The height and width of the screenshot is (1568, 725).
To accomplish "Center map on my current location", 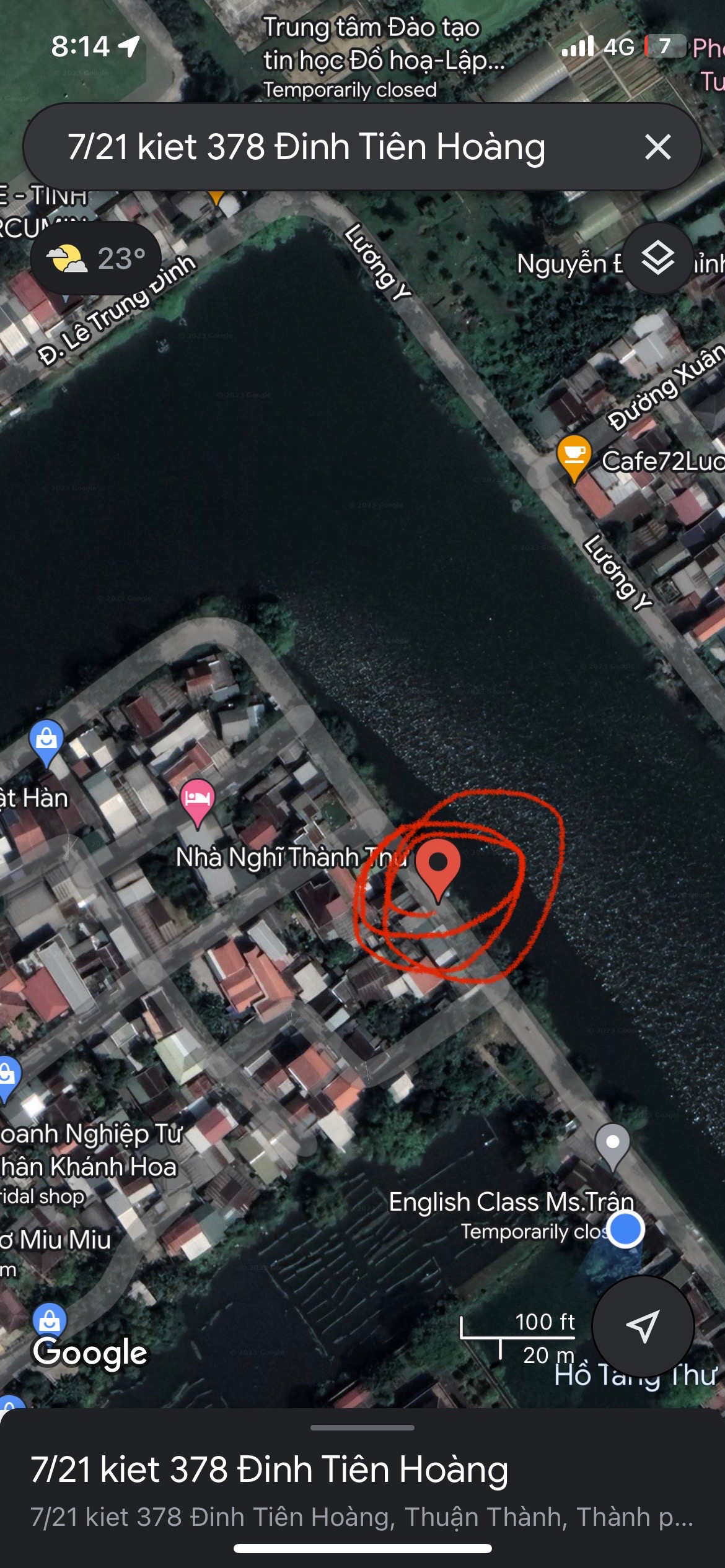I will click(x=643, y=1327).
